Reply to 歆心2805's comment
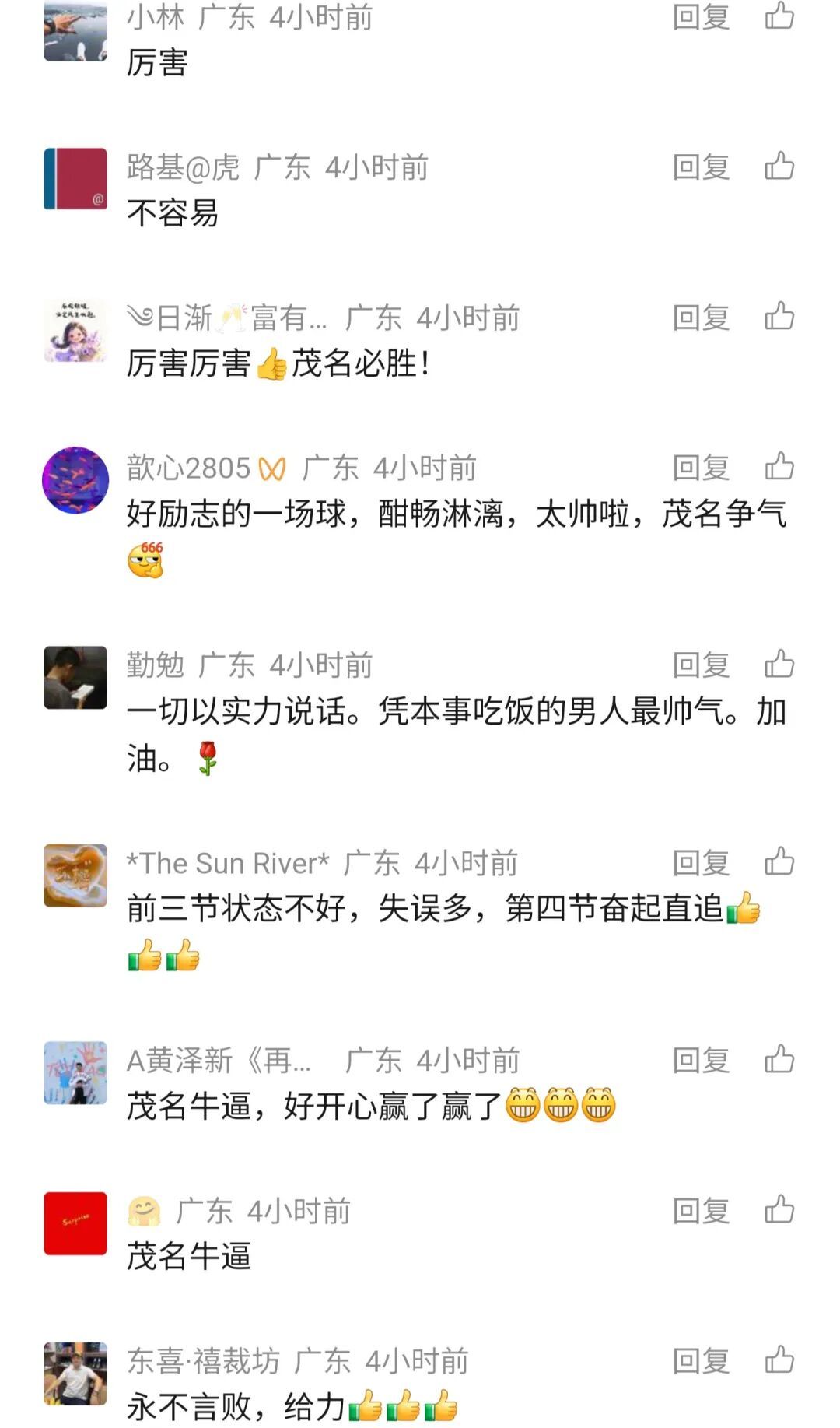Image resolution: width=840 pixels, height=1428 pixels. pyautogui.click(x=701, y=468)
